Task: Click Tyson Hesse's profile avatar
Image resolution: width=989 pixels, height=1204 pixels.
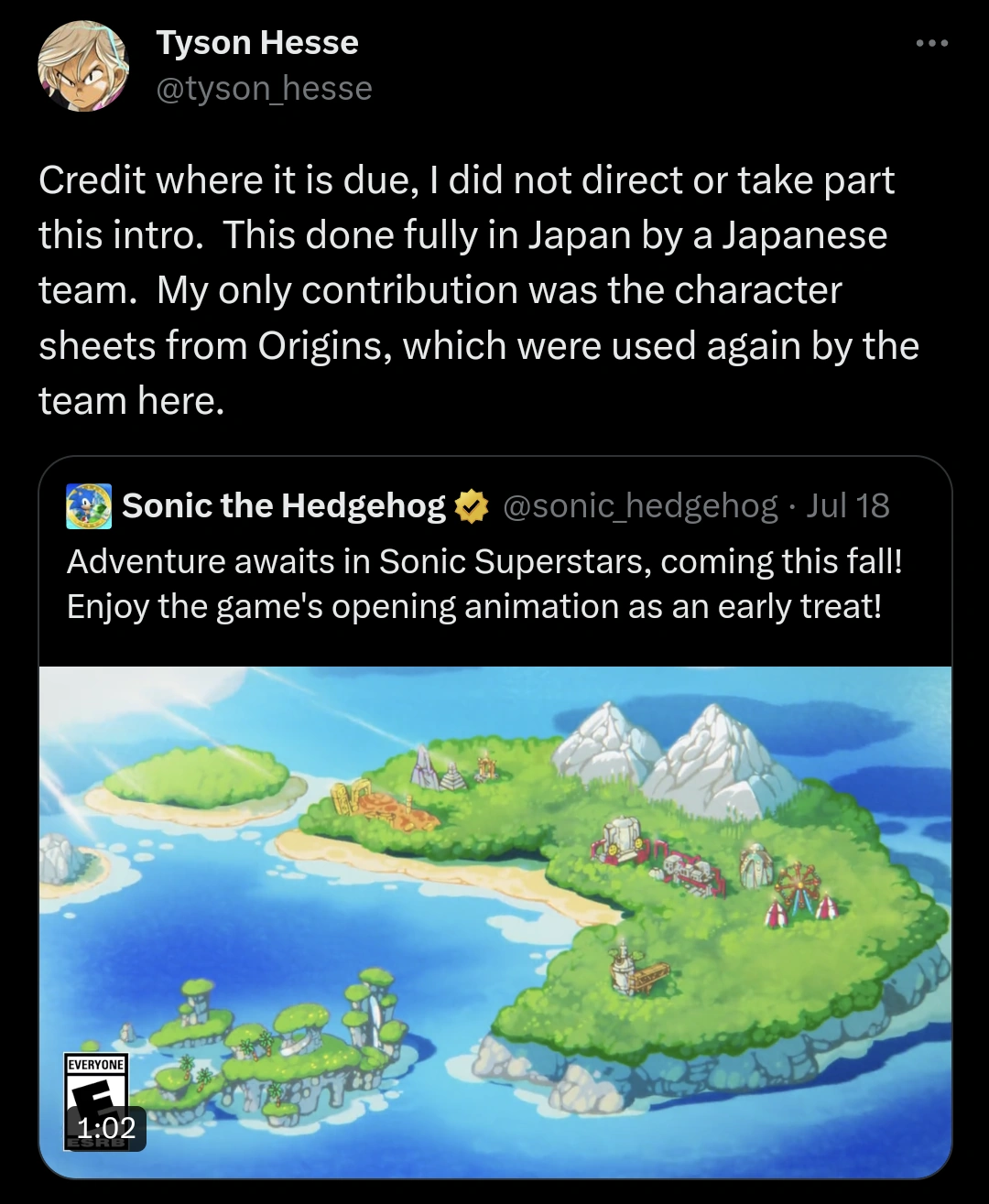Action: pos(85,64)
